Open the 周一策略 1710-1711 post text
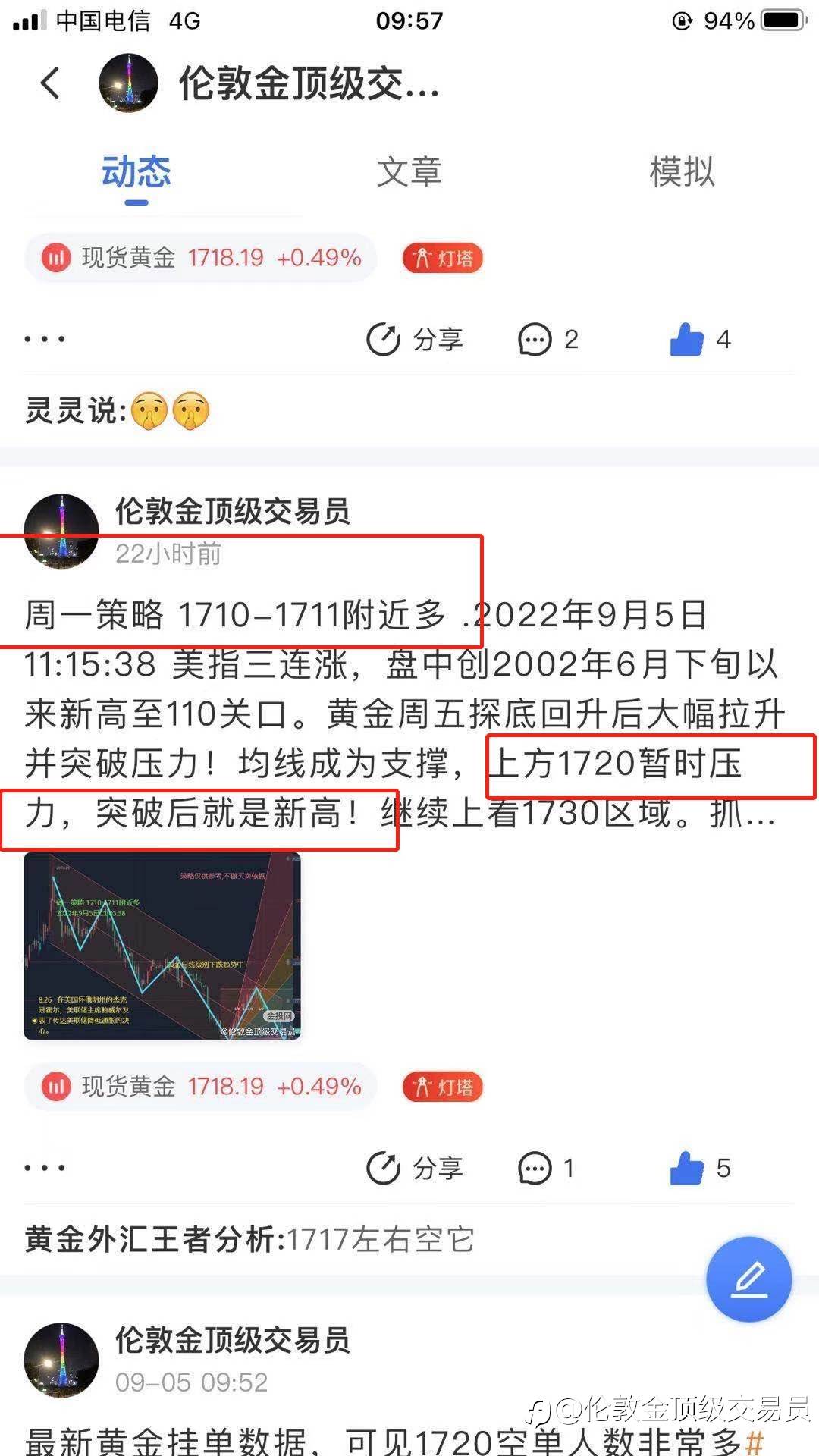Image resolution: width=819 pixels, height=1456 pixels. [x=402, y=713]
